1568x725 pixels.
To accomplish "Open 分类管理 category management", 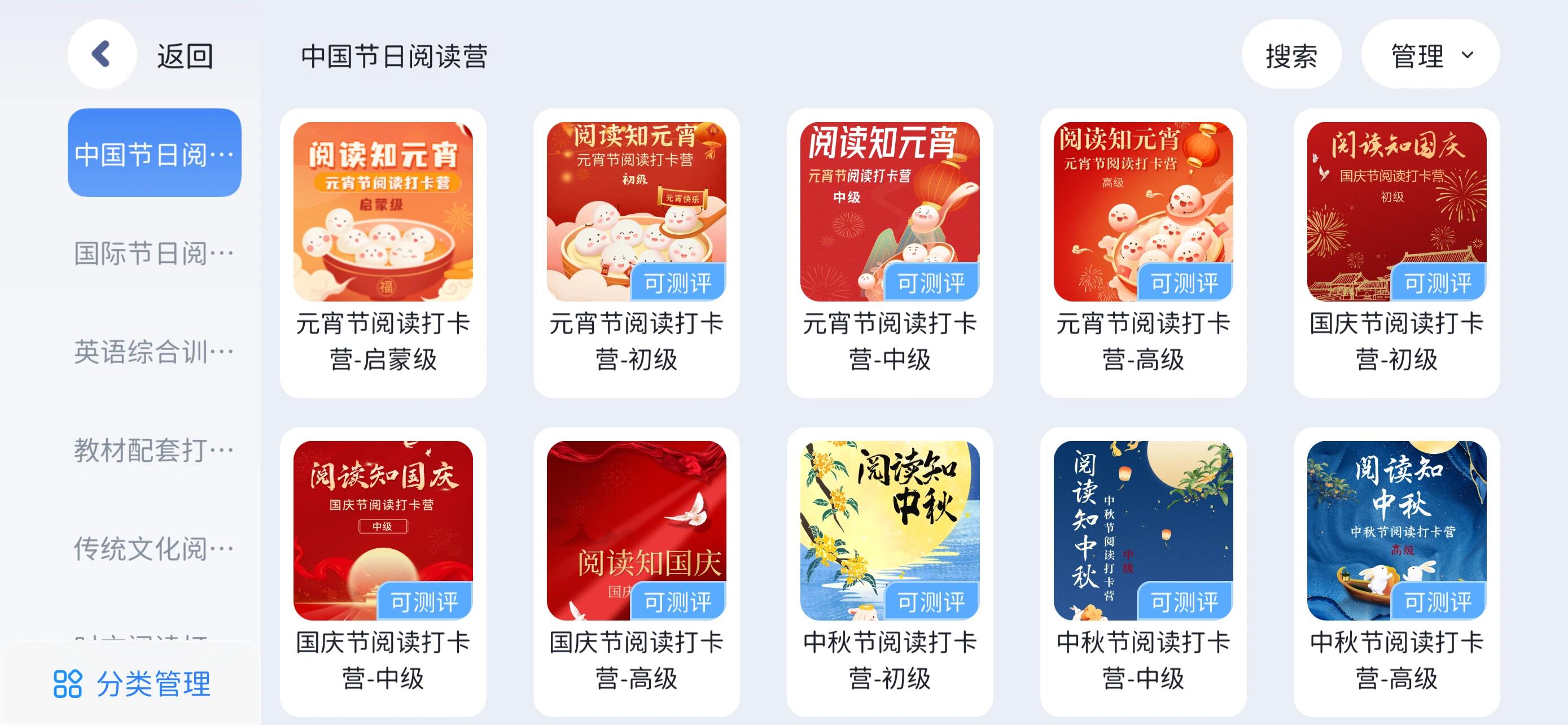I will (x=132, y=684).
